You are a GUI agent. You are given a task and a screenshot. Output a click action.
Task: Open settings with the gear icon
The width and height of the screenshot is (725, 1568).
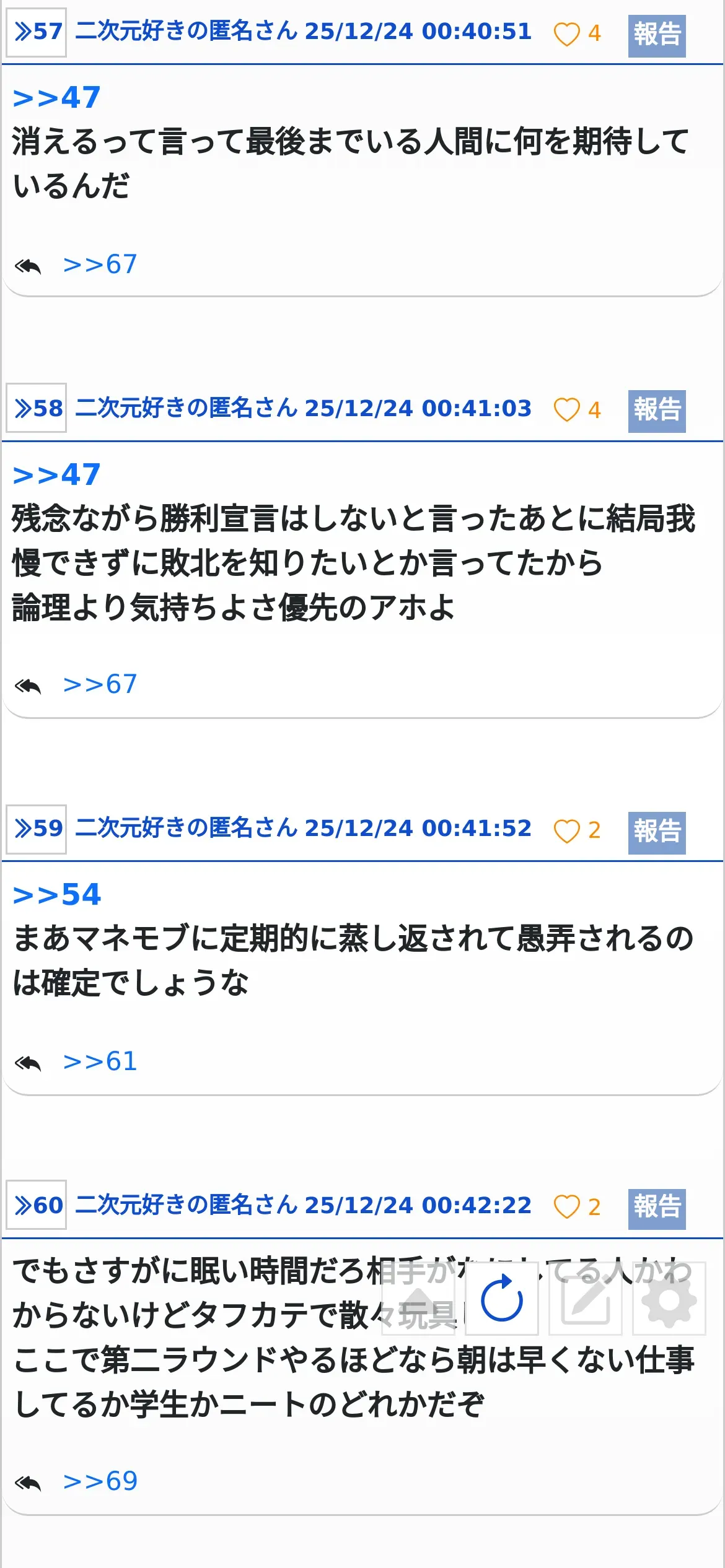click(x=669, y=1298)
